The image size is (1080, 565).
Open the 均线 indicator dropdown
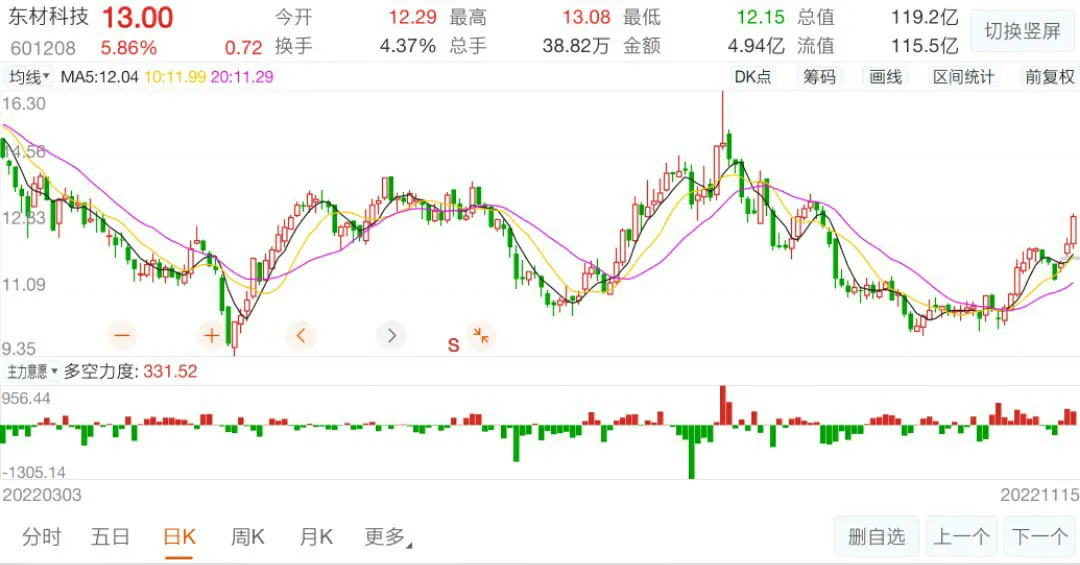(29, 77)
